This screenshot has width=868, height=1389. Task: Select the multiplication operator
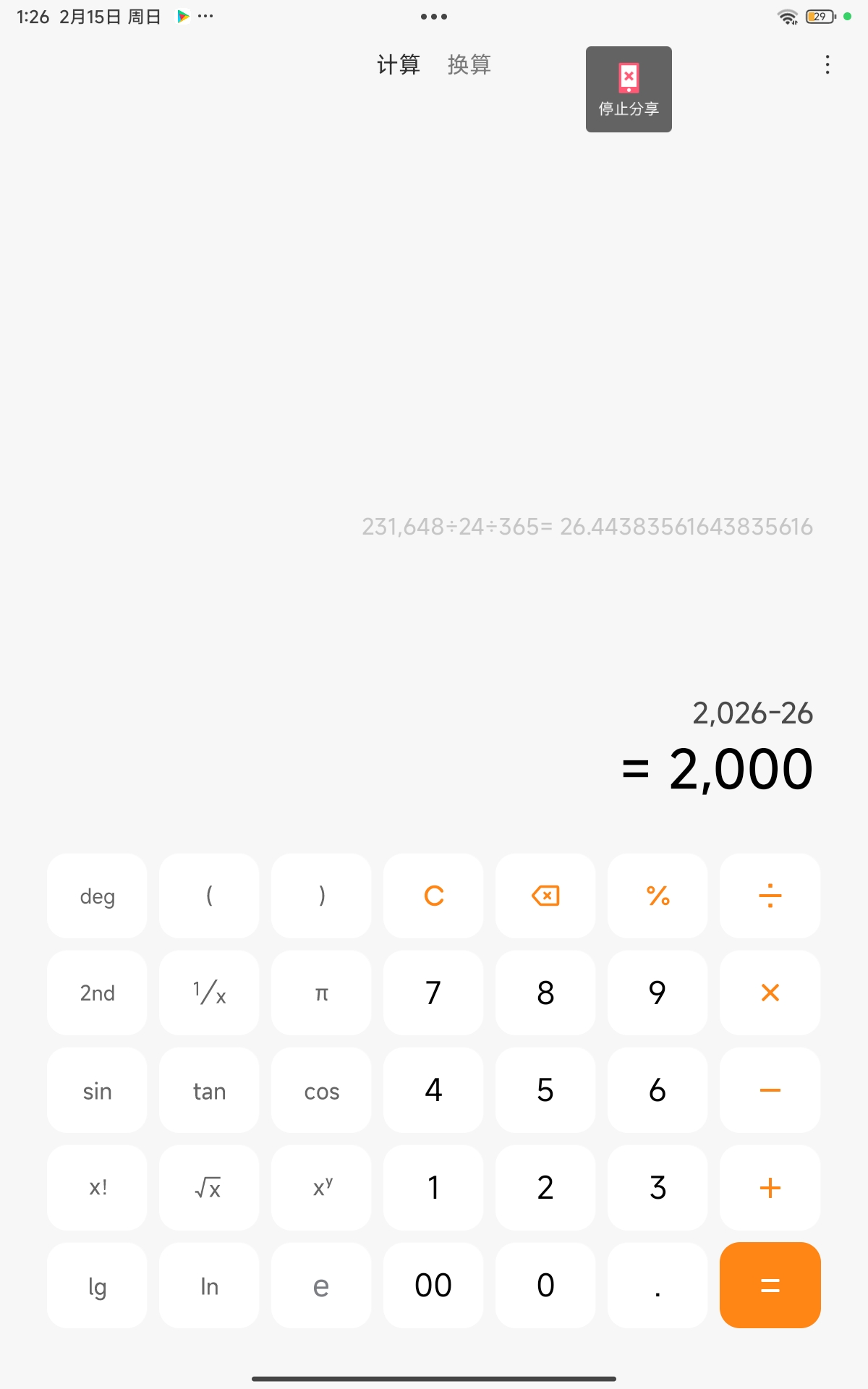coord(770,993)
